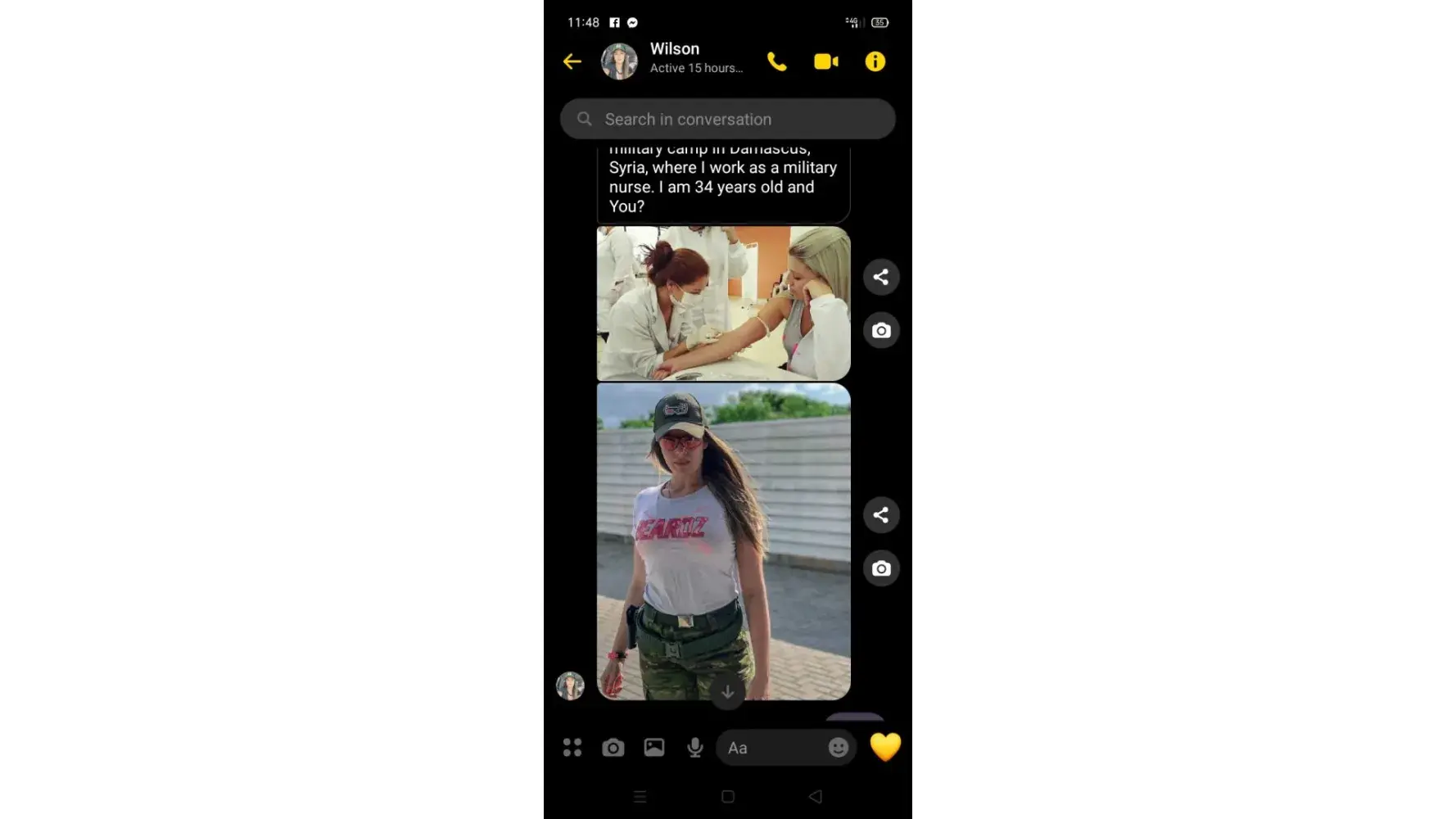The height and width of the screenshot is (819, 1456).
Task: Start a video call with Wilson
Action: click(825, 61)
